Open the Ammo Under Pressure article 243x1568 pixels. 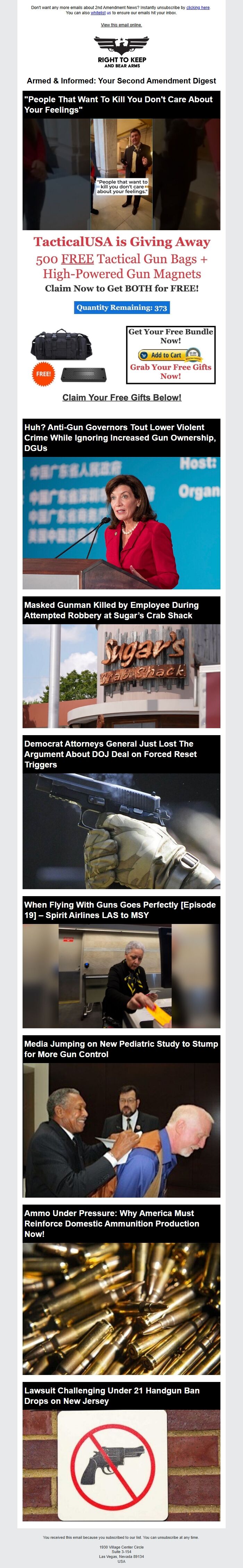(x=112, y=1223)
